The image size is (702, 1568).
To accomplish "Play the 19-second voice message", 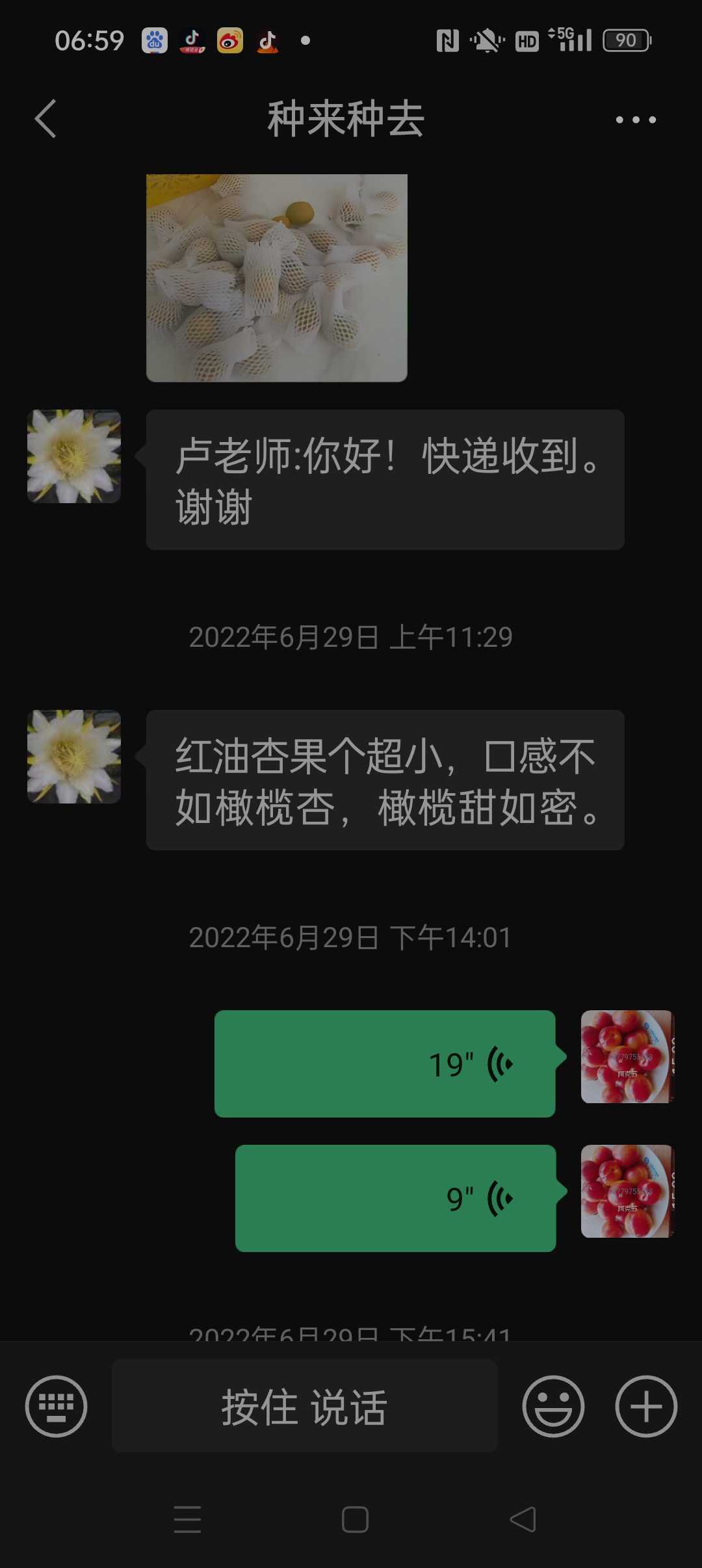I will point(385,1064).
